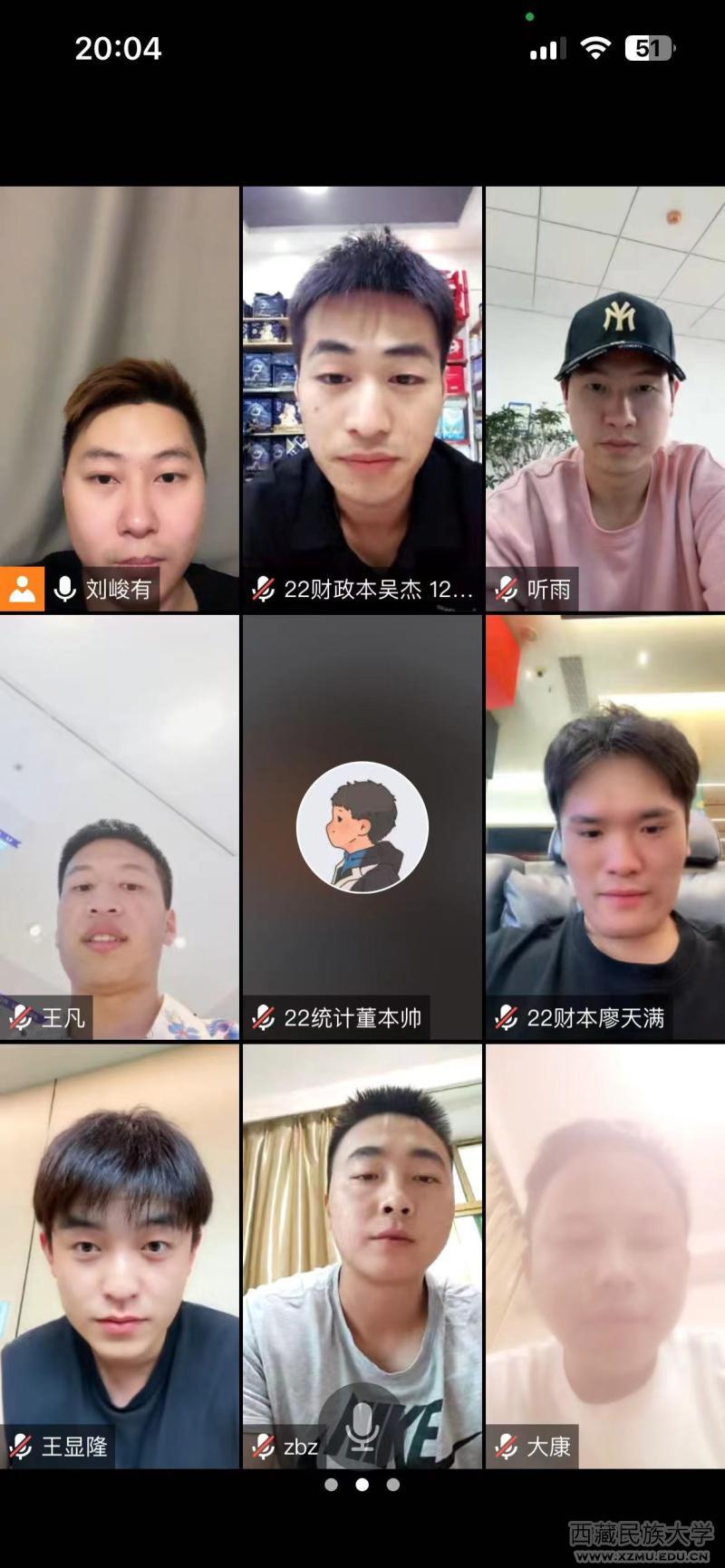Tap 王昱隆's video tile
Image resolution: width=725 pixels, height=1568 pixels.
pos(119,1255)
